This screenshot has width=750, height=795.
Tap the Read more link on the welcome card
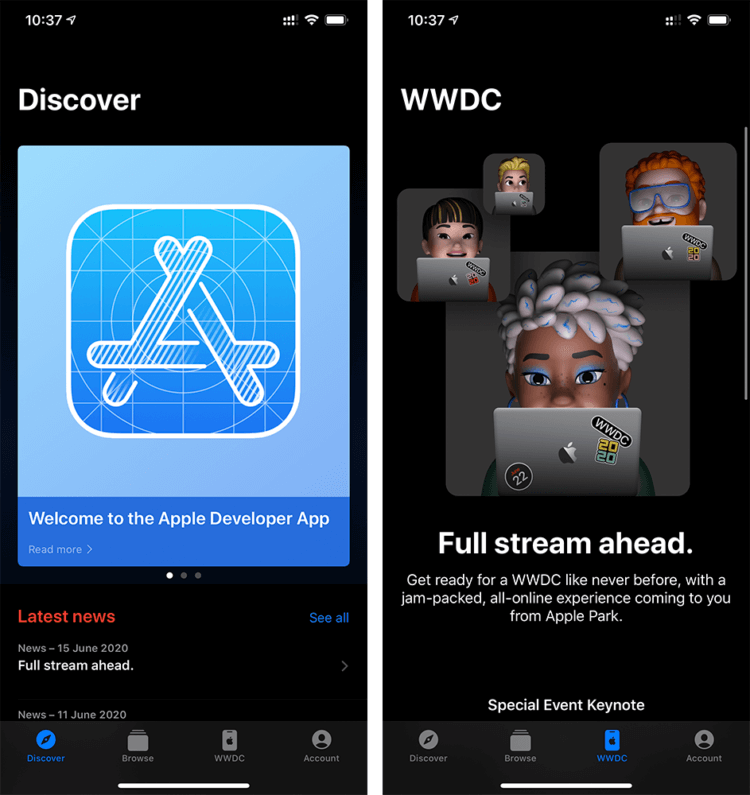60,549
